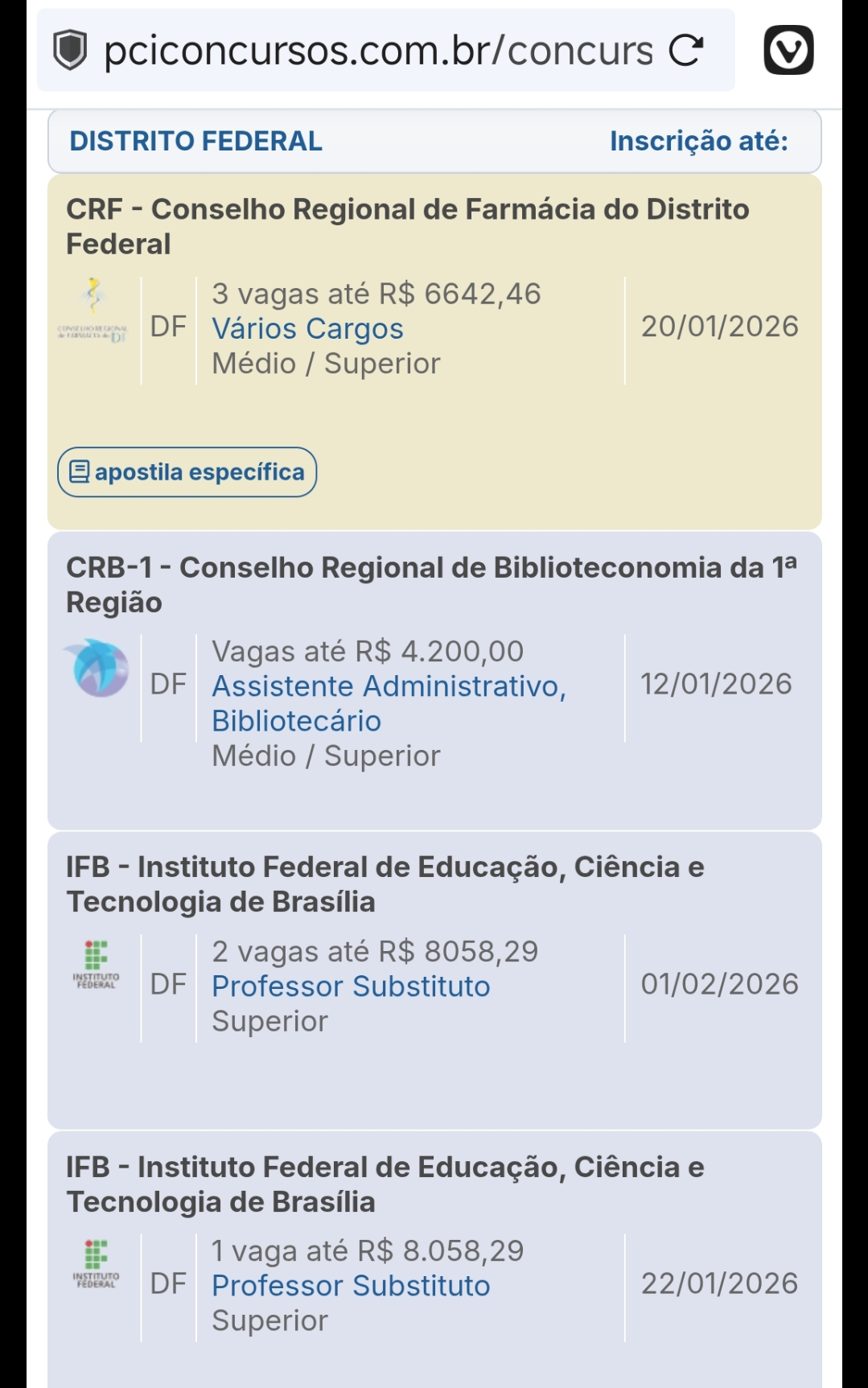View site security shield info
Screen dimensions: 868x1388
[x=70, y=51]
